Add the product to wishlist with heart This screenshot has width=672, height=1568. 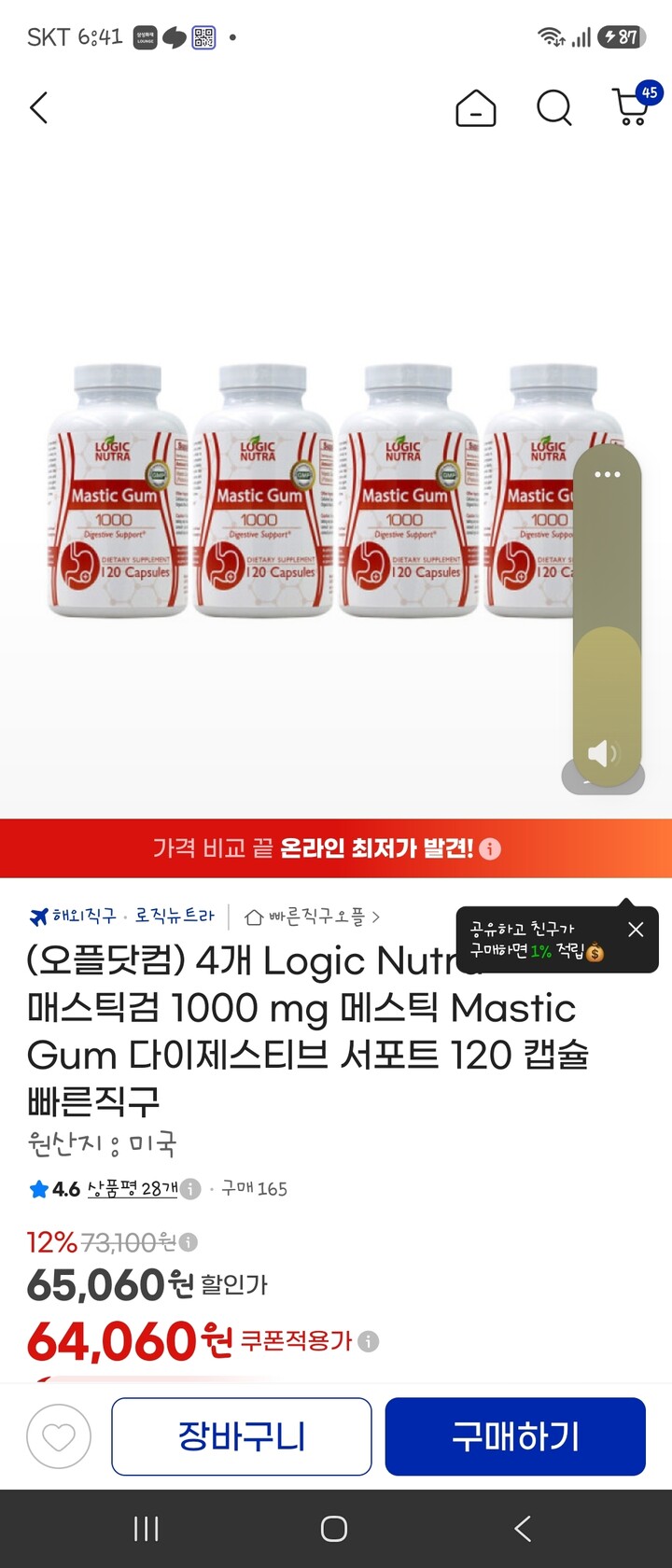tap(59, 1436)
